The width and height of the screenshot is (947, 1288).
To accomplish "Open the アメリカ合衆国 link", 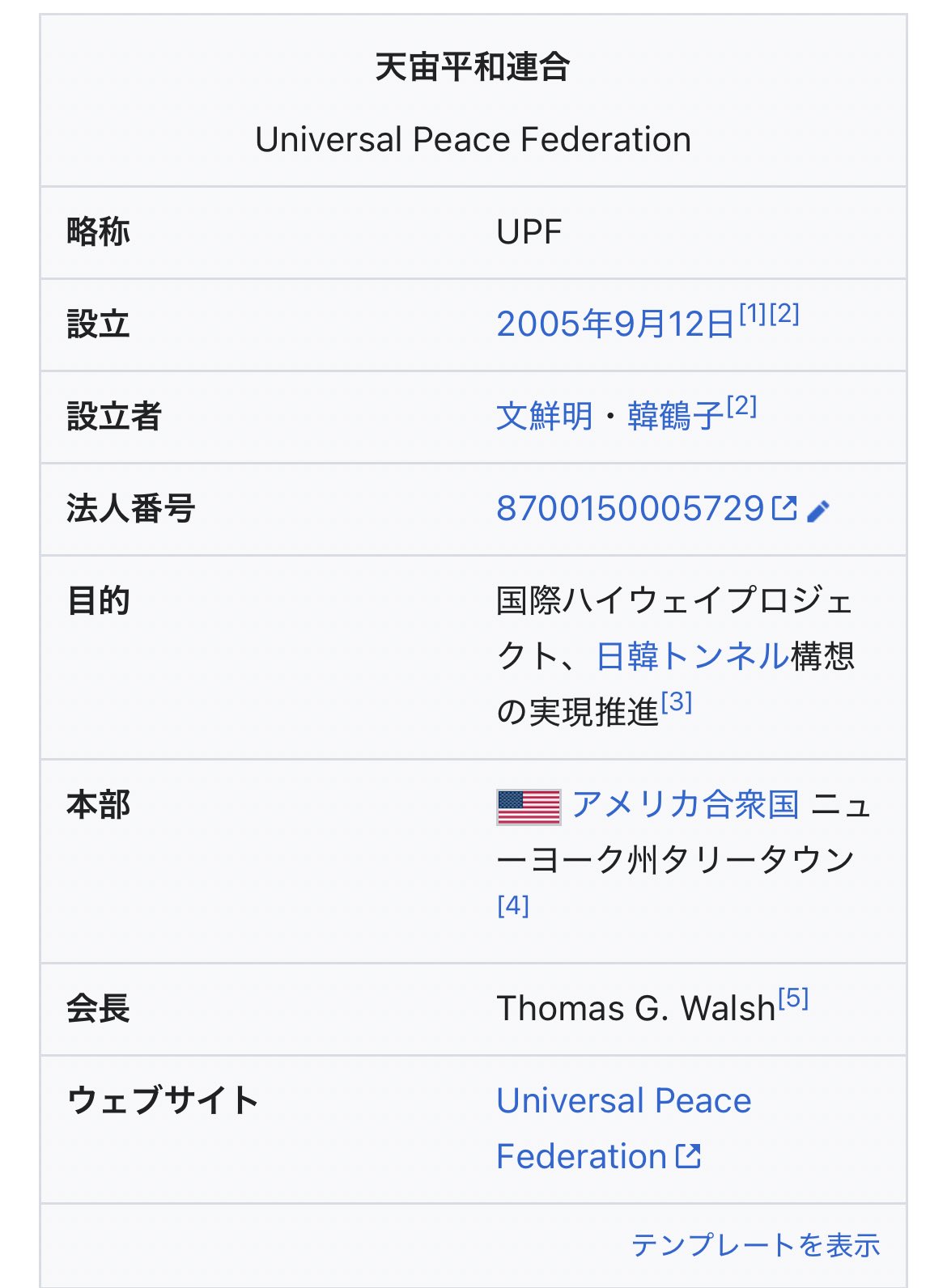I will tap(685, 805).
